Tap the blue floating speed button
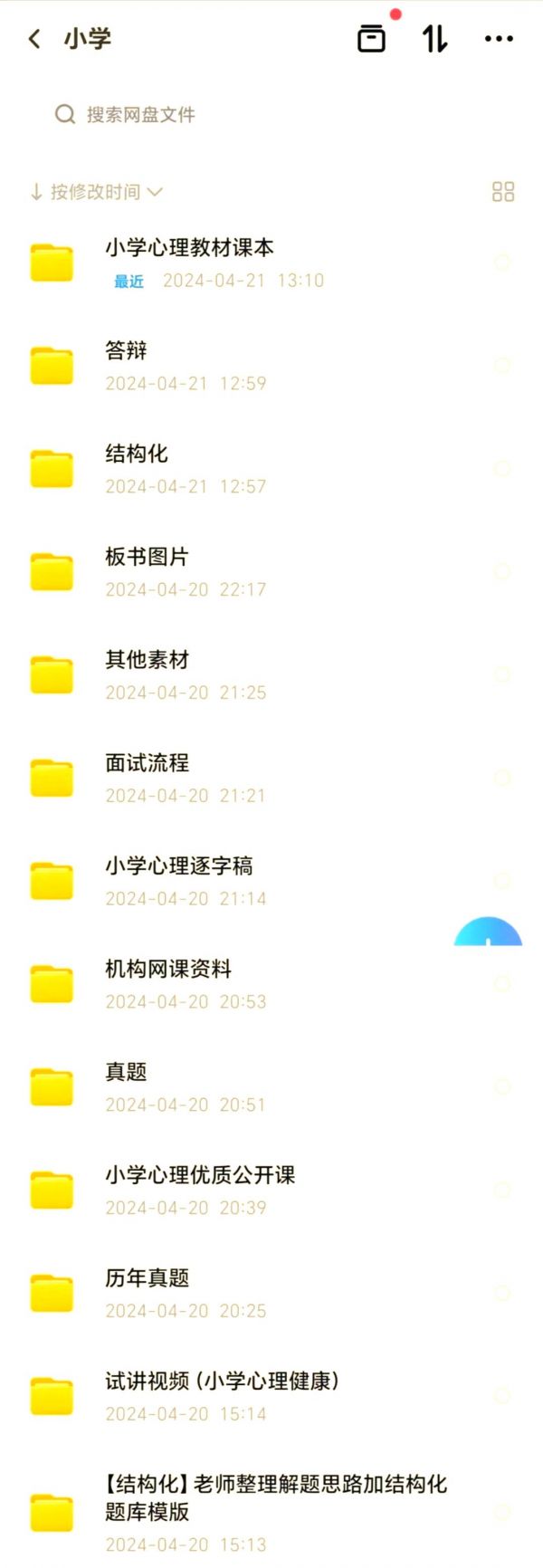The image size is (543, 1568). [488, 933]
